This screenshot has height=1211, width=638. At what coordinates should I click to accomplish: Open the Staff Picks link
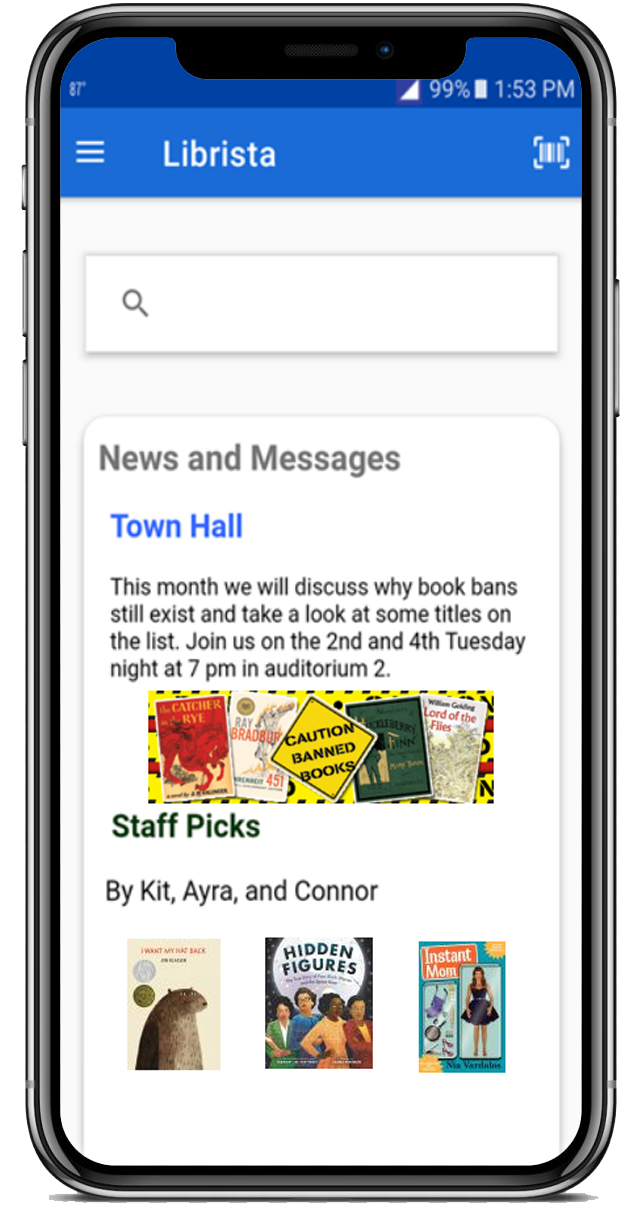(186, 826)
